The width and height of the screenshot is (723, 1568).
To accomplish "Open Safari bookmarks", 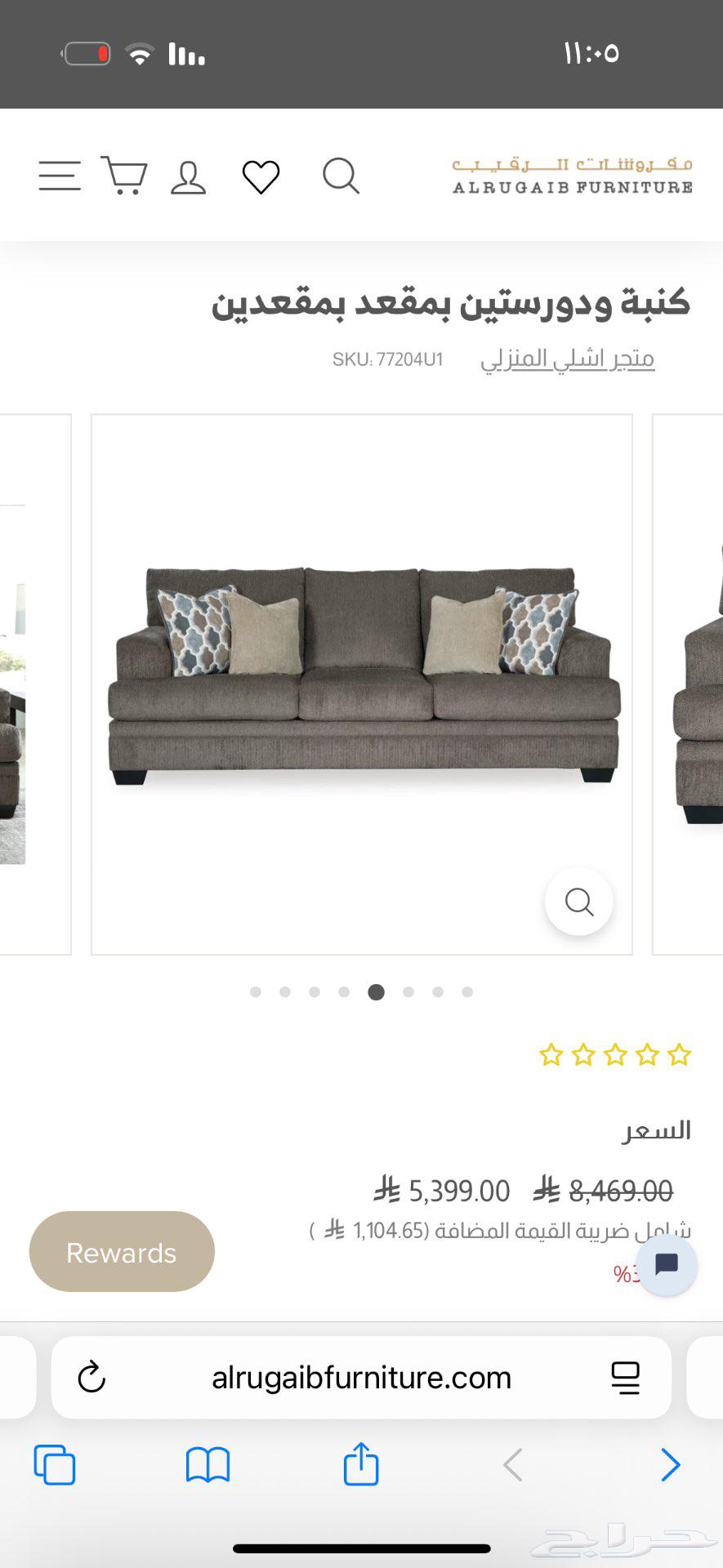I will pos(208,1464).
